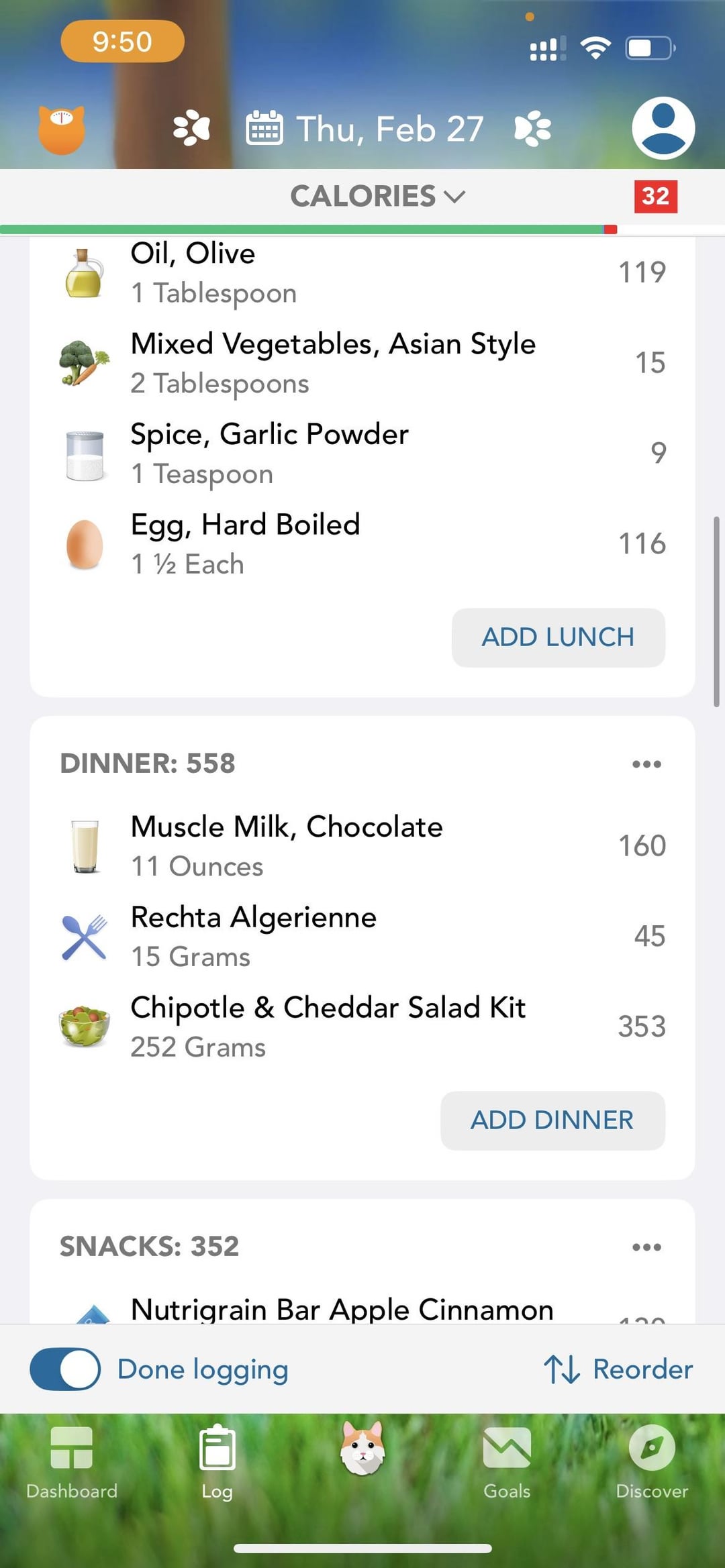Open the weight scale icon
Image resolution: width=725 pixels, height=1568 pixels.
coord(61,129)
